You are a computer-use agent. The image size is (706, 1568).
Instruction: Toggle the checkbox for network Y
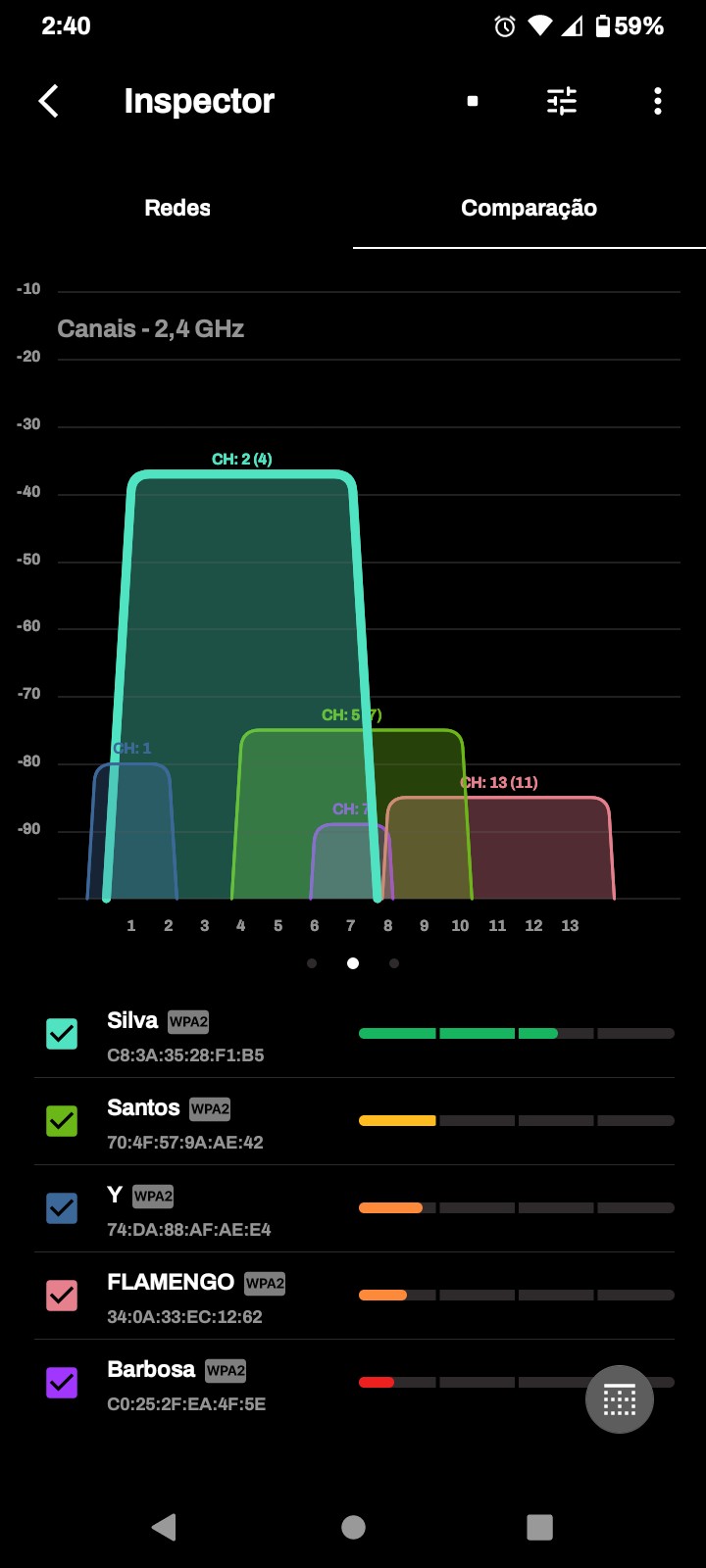point(62,1208)
